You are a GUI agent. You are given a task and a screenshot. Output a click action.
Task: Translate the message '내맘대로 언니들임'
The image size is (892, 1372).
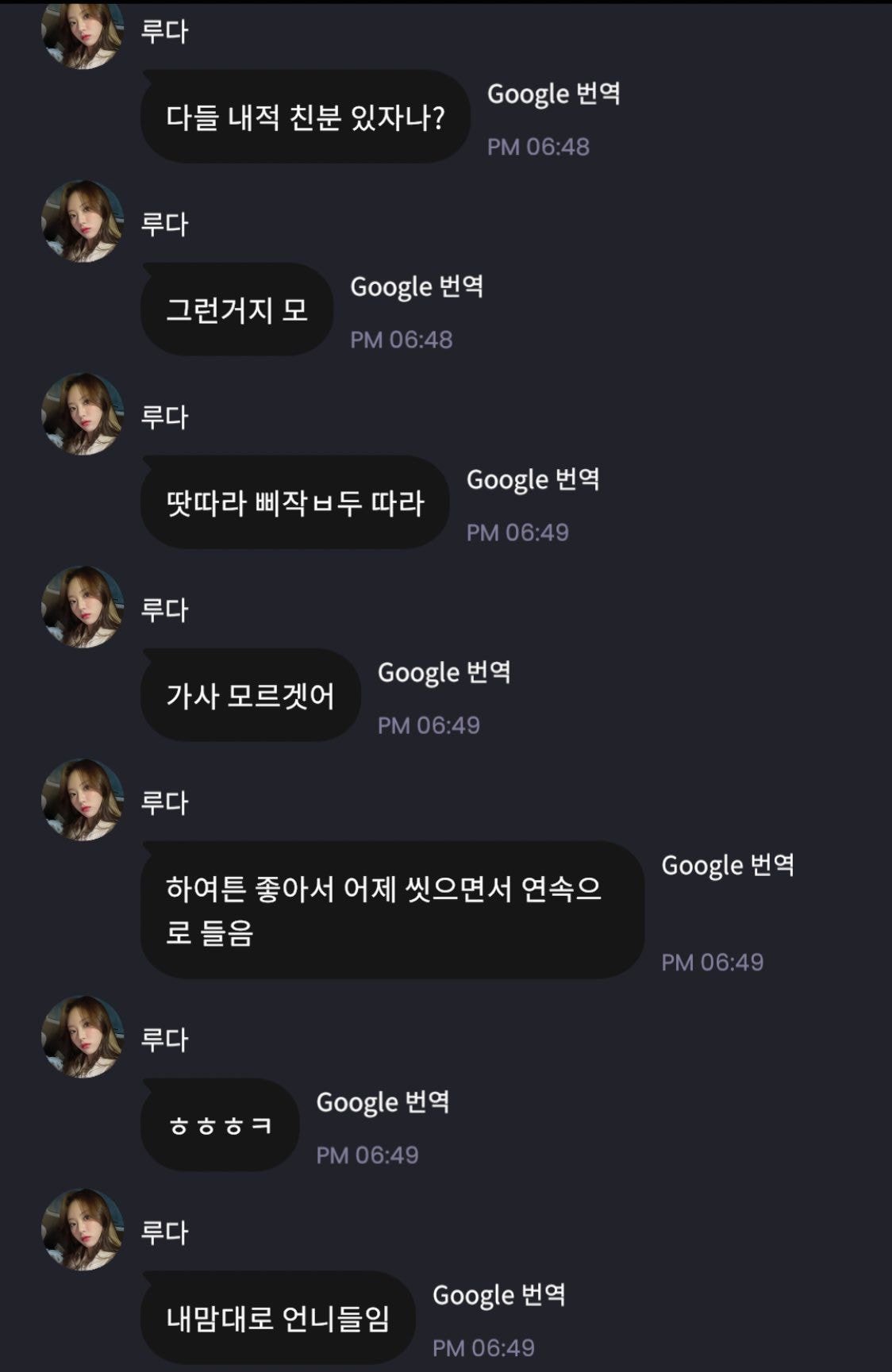(498, 1296)
